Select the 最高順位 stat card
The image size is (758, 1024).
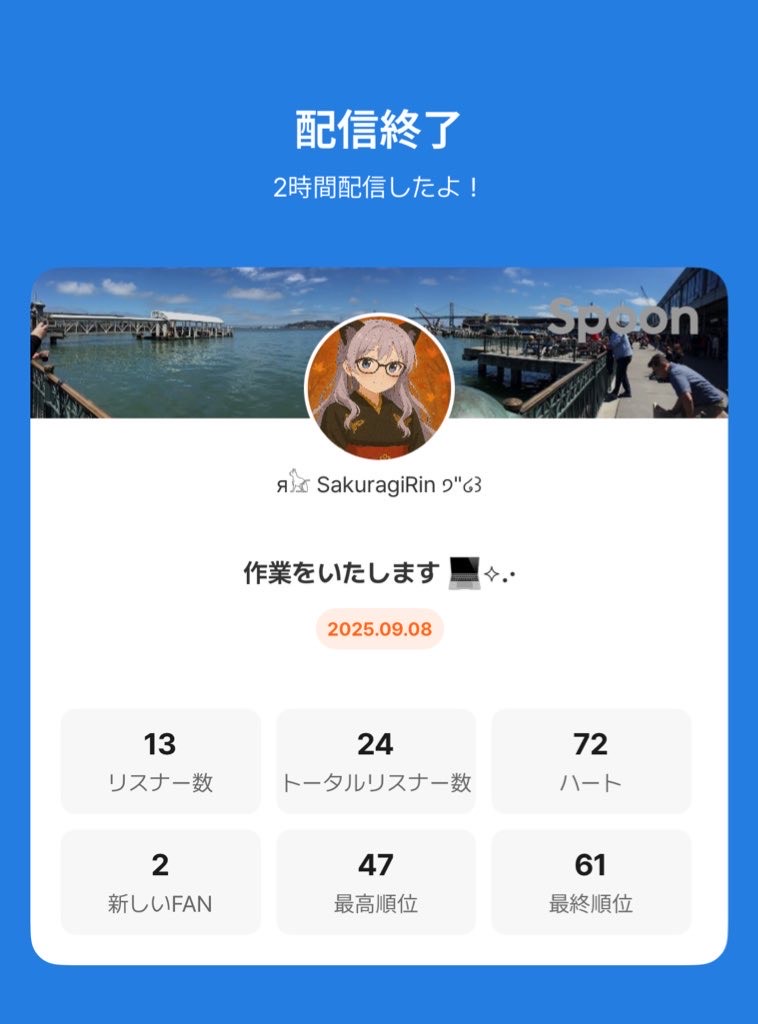point(379,881)
